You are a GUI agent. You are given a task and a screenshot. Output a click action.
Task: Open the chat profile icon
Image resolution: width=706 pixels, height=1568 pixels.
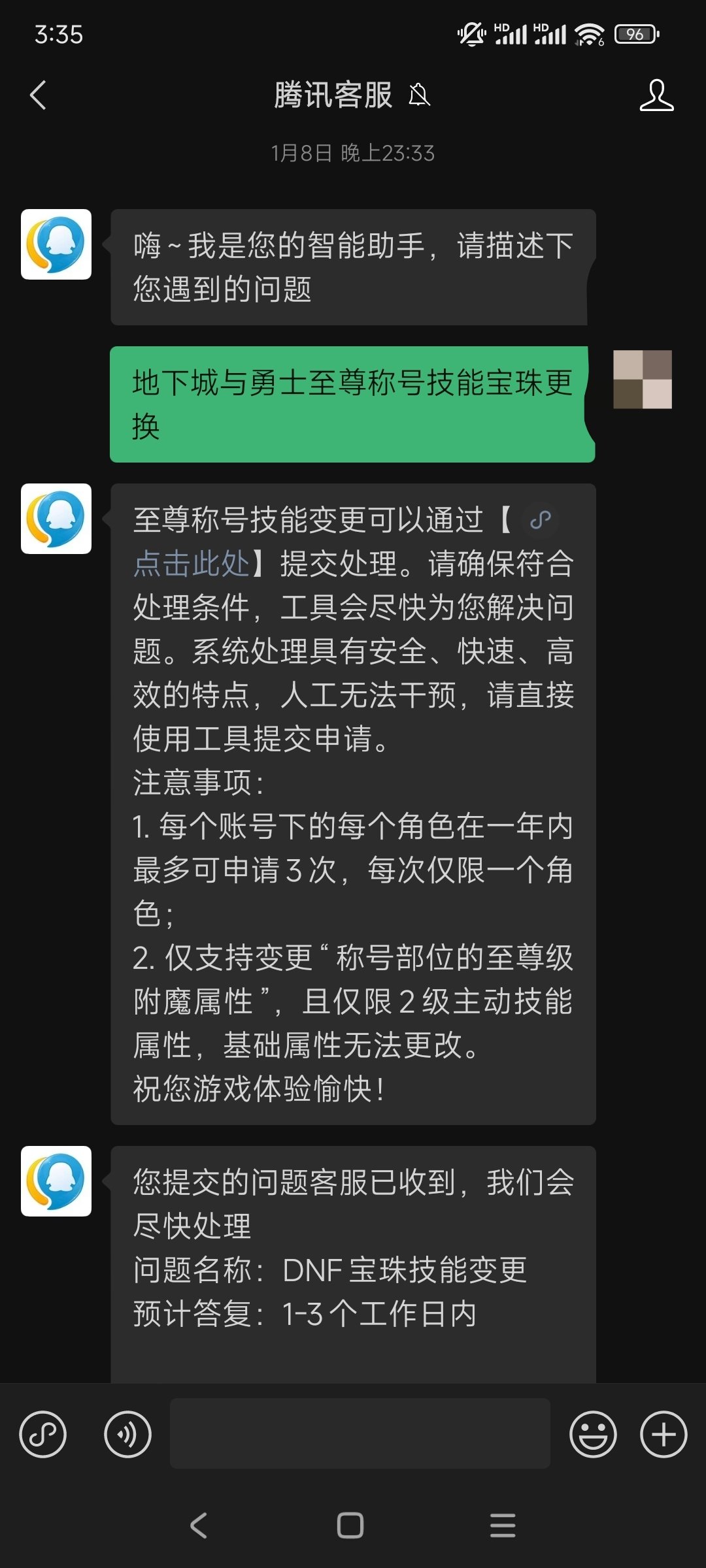656,95
